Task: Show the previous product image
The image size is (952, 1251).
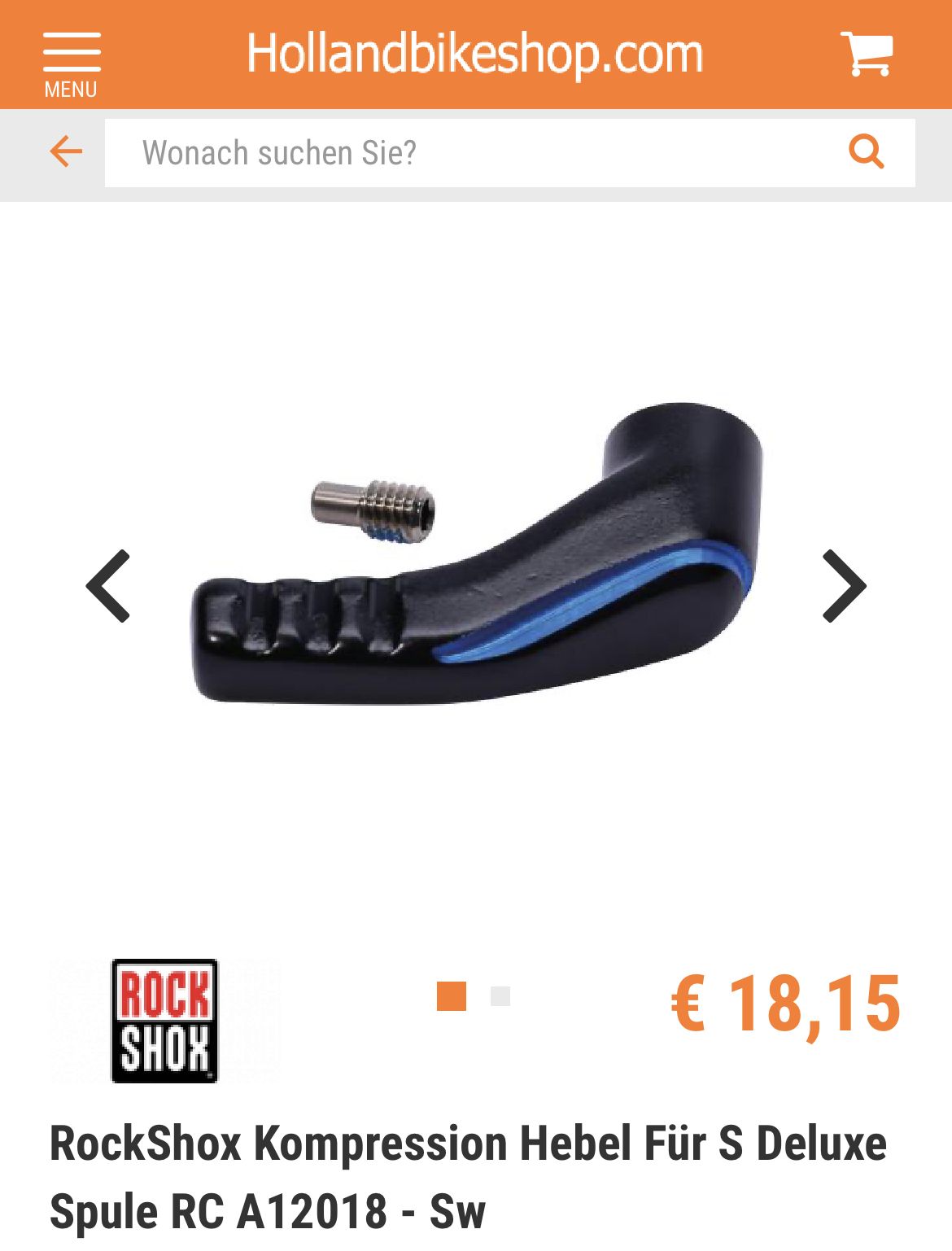Action: [109, 586]
